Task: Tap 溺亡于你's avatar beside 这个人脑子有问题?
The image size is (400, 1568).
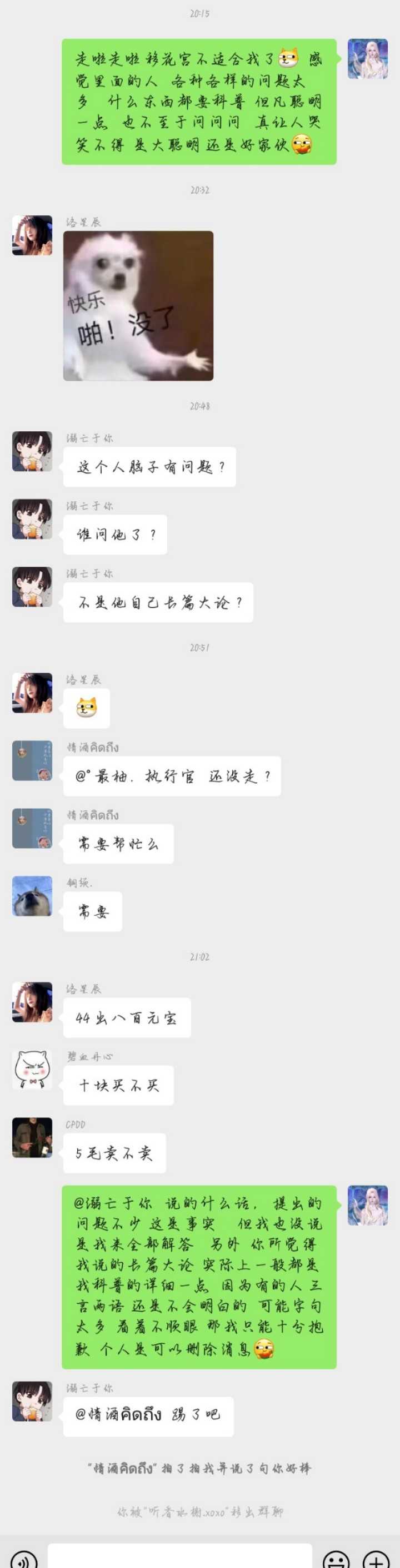Action: (x=32, y=451)
